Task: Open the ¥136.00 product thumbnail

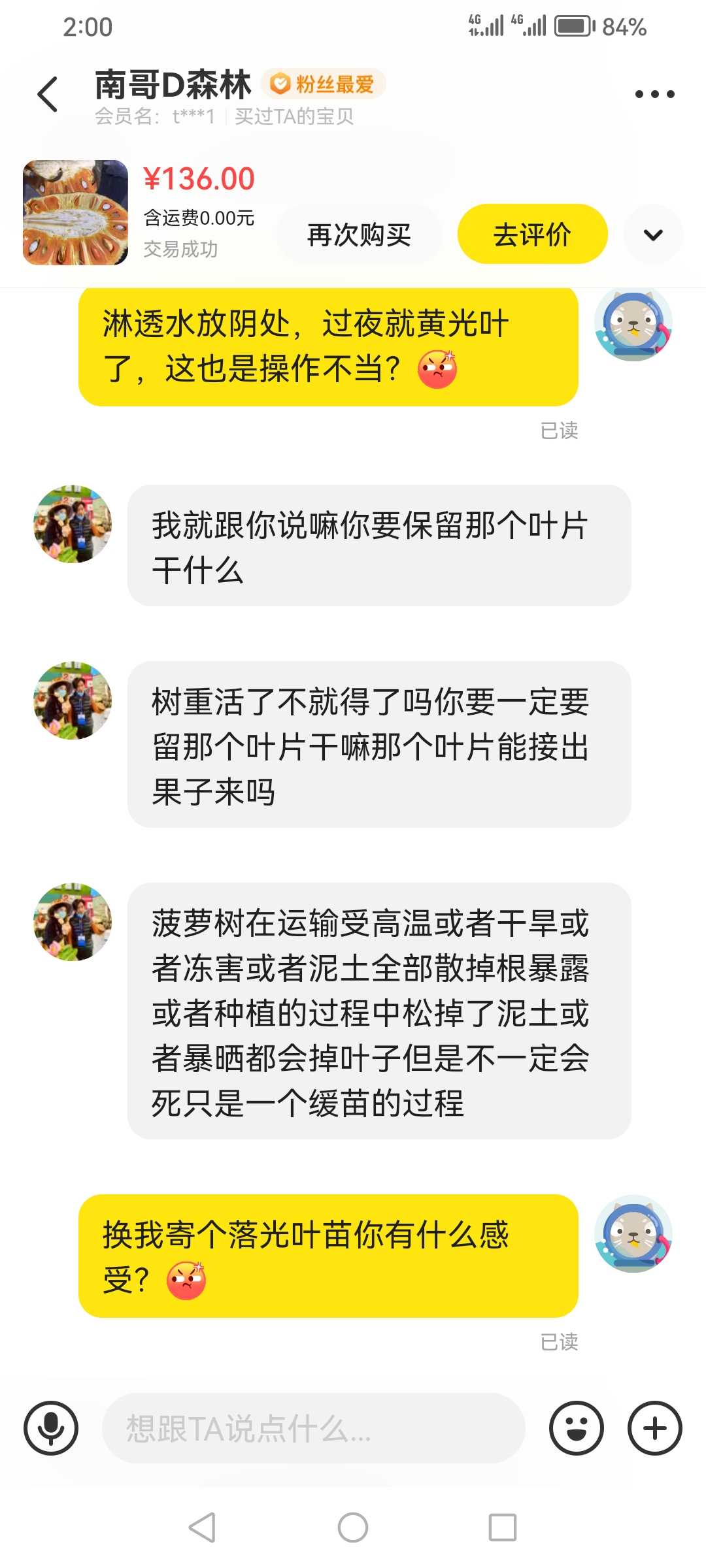Action: pos(75,212)
